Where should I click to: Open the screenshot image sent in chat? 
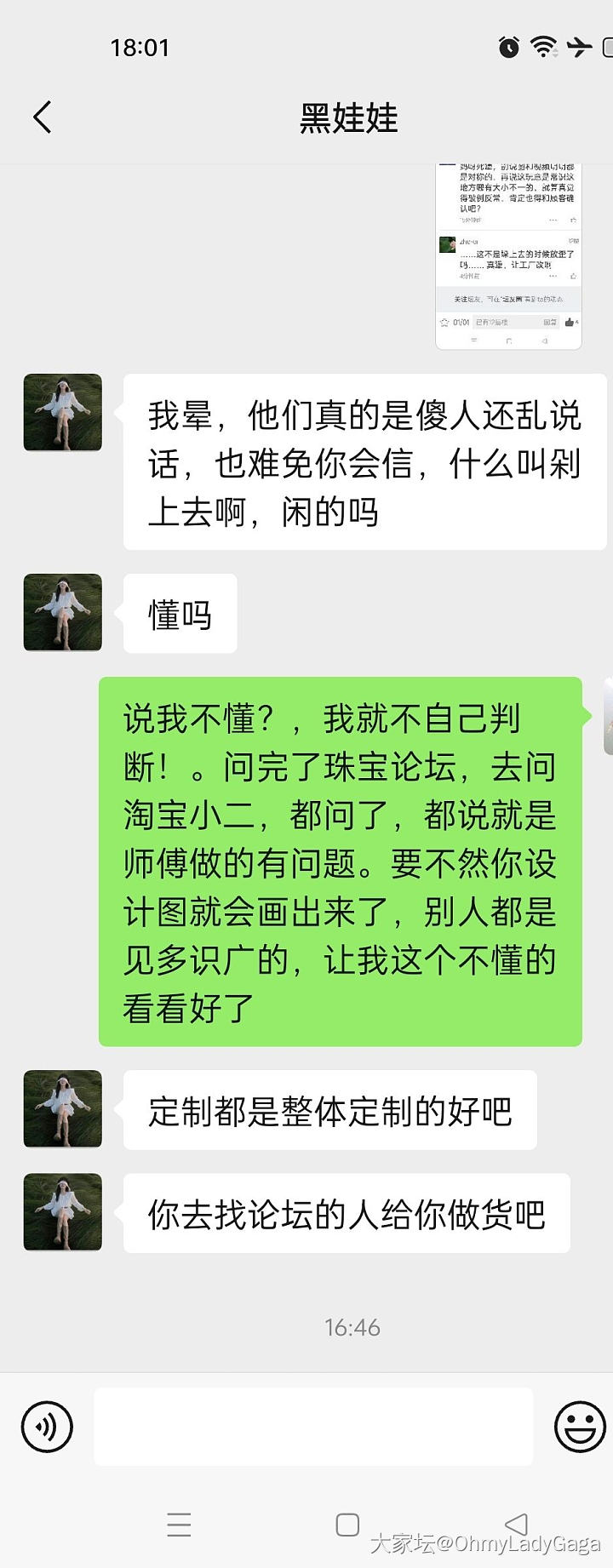coord(508,255)
